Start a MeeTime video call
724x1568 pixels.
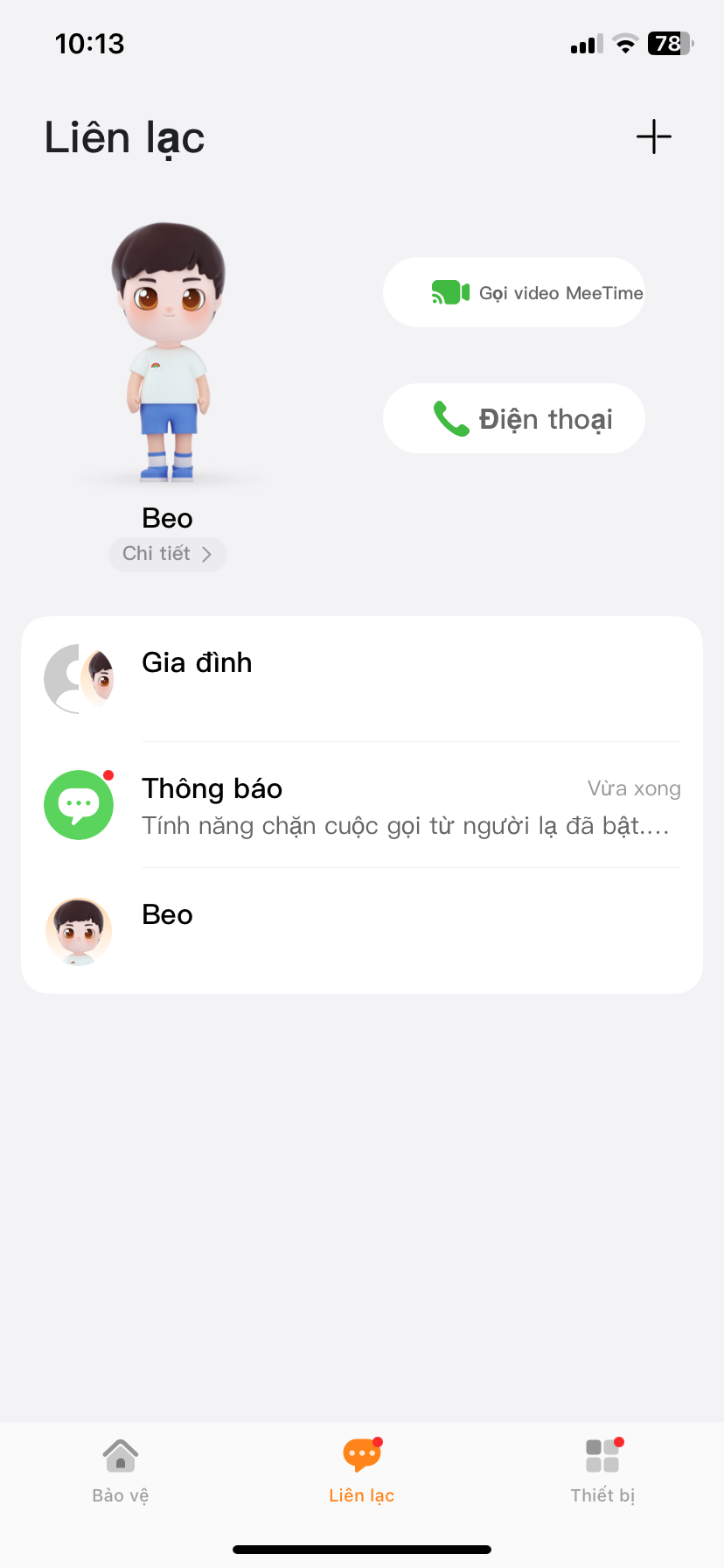[514, 293]
